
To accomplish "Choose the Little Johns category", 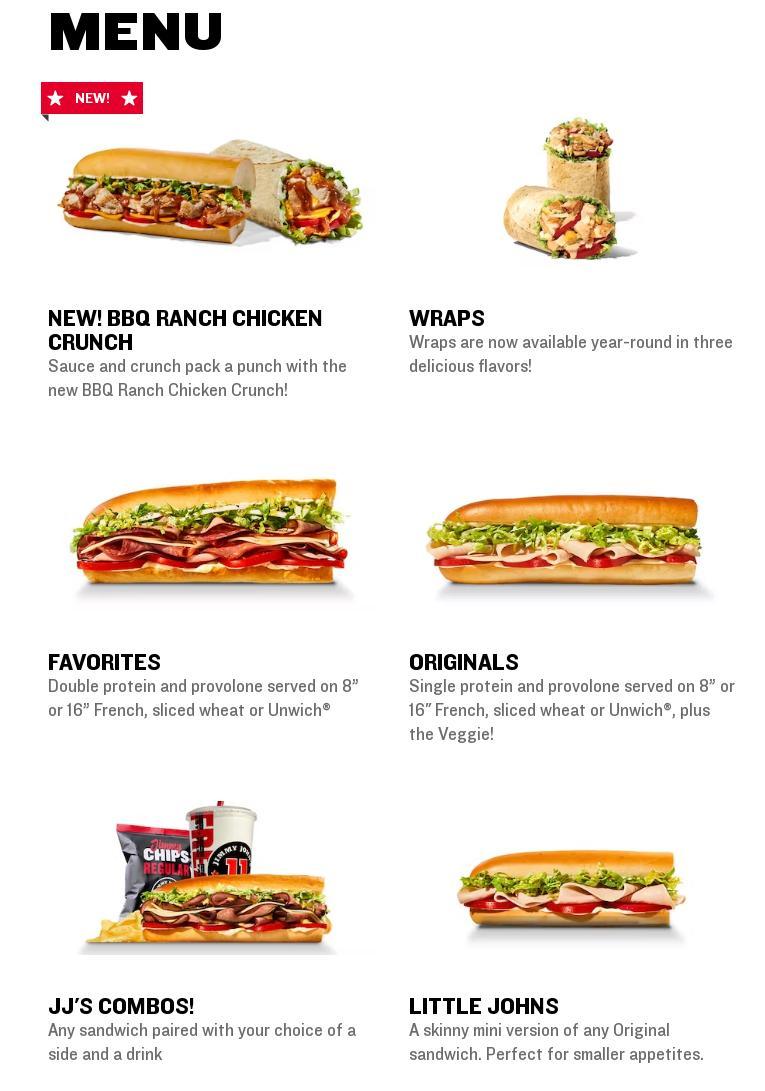I will click(484, 1007).
